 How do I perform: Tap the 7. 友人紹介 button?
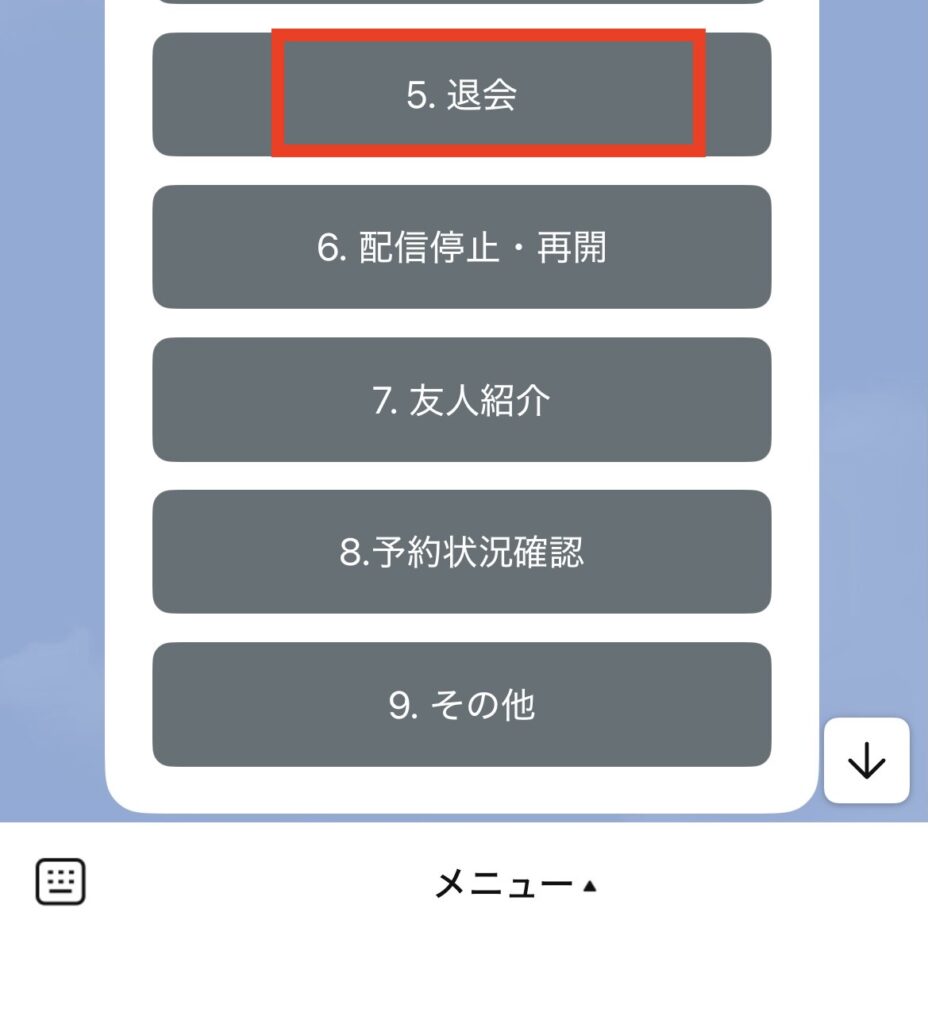[x=461, y=400]
